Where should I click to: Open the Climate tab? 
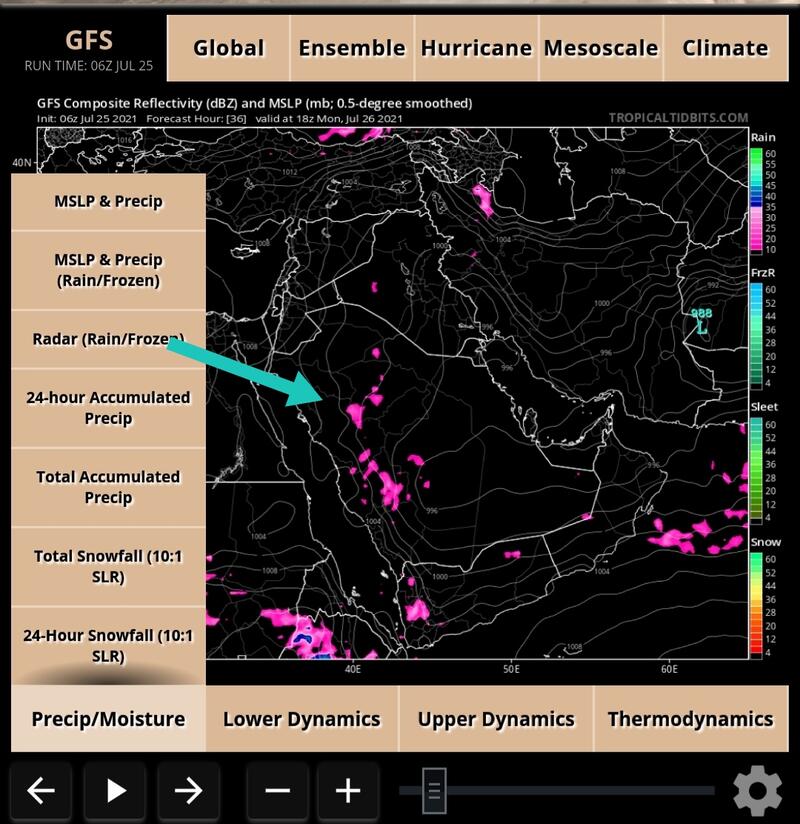[x=725, y=48]
